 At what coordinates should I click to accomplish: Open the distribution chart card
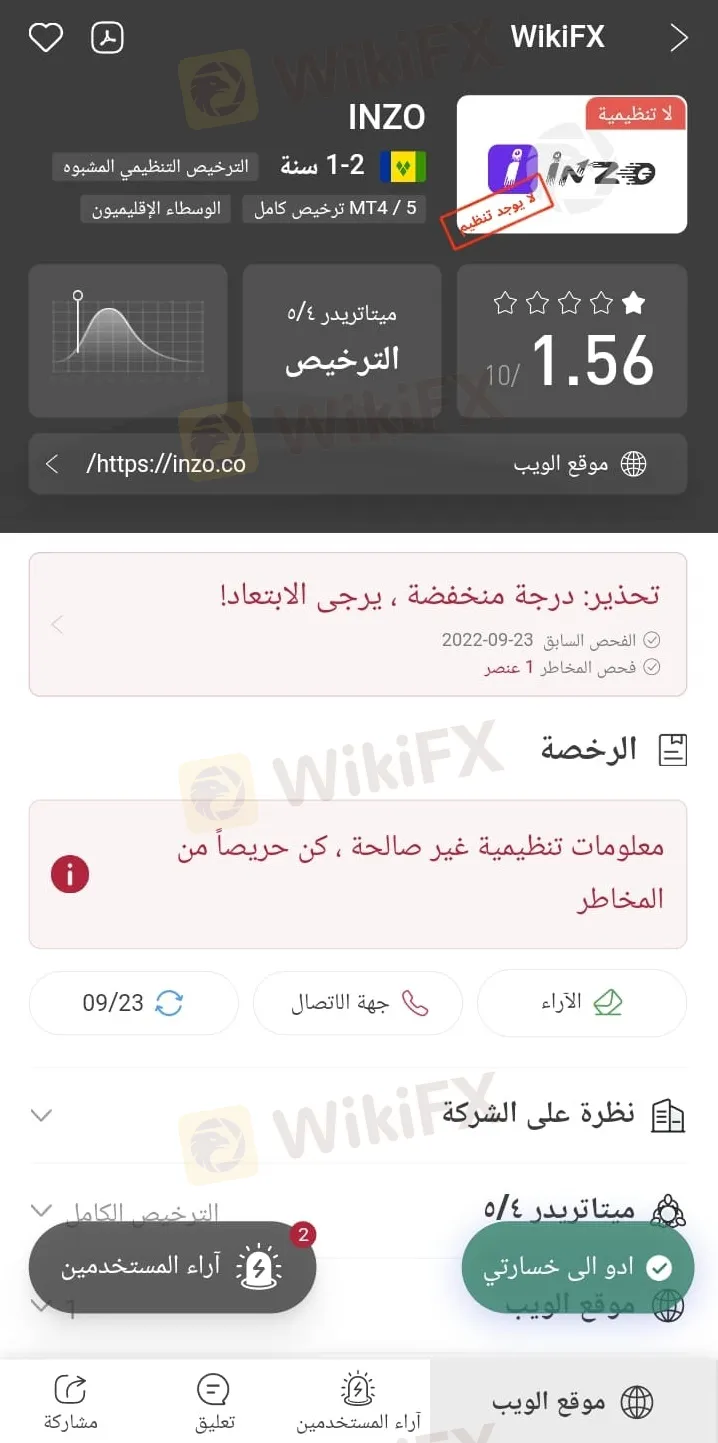(x=128, y=341)
